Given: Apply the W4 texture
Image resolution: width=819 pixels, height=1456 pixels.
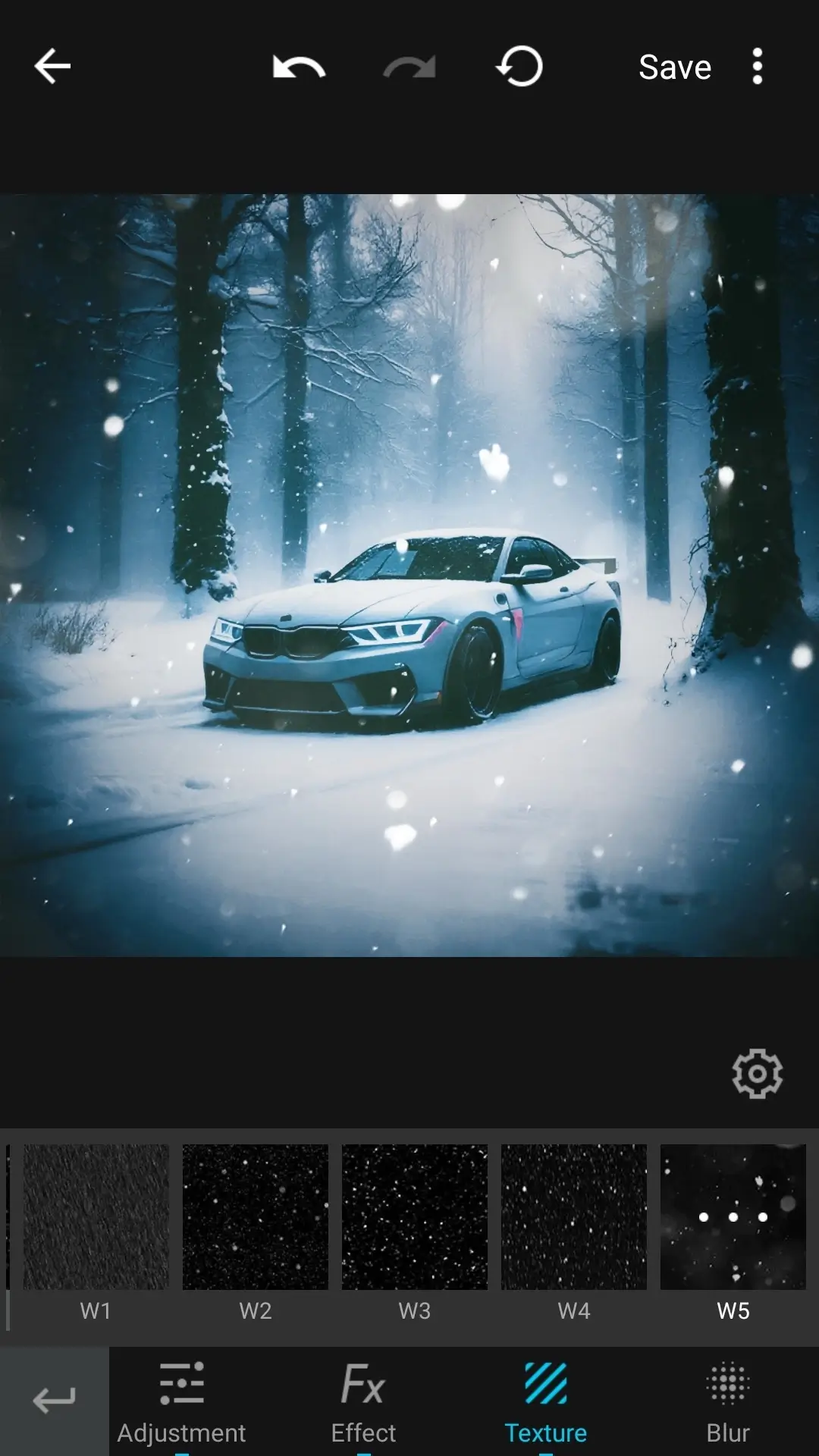Looking at the screenshot, I should coord(574,1217).
